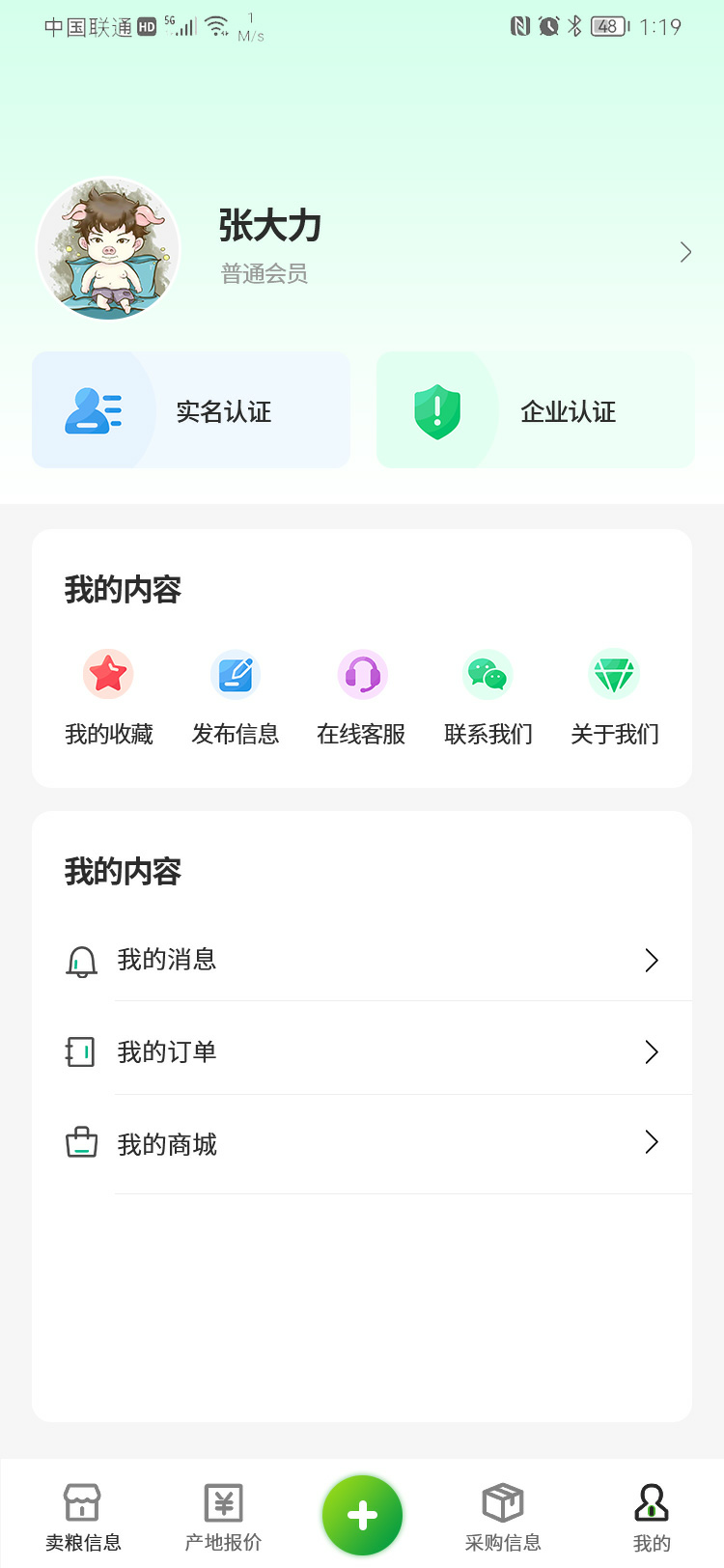Open 我的商城 mall row

362,1144
